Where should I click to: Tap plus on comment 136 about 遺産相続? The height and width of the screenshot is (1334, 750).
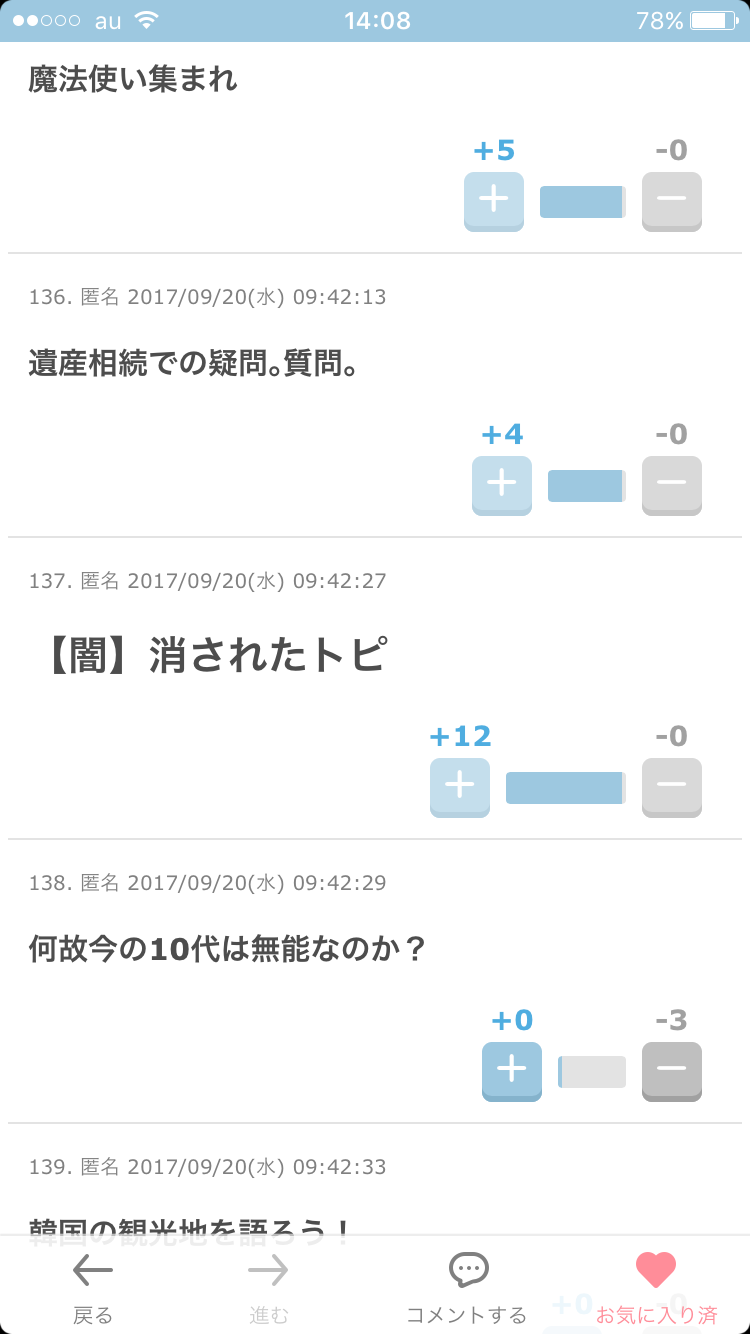coord(502,485)
